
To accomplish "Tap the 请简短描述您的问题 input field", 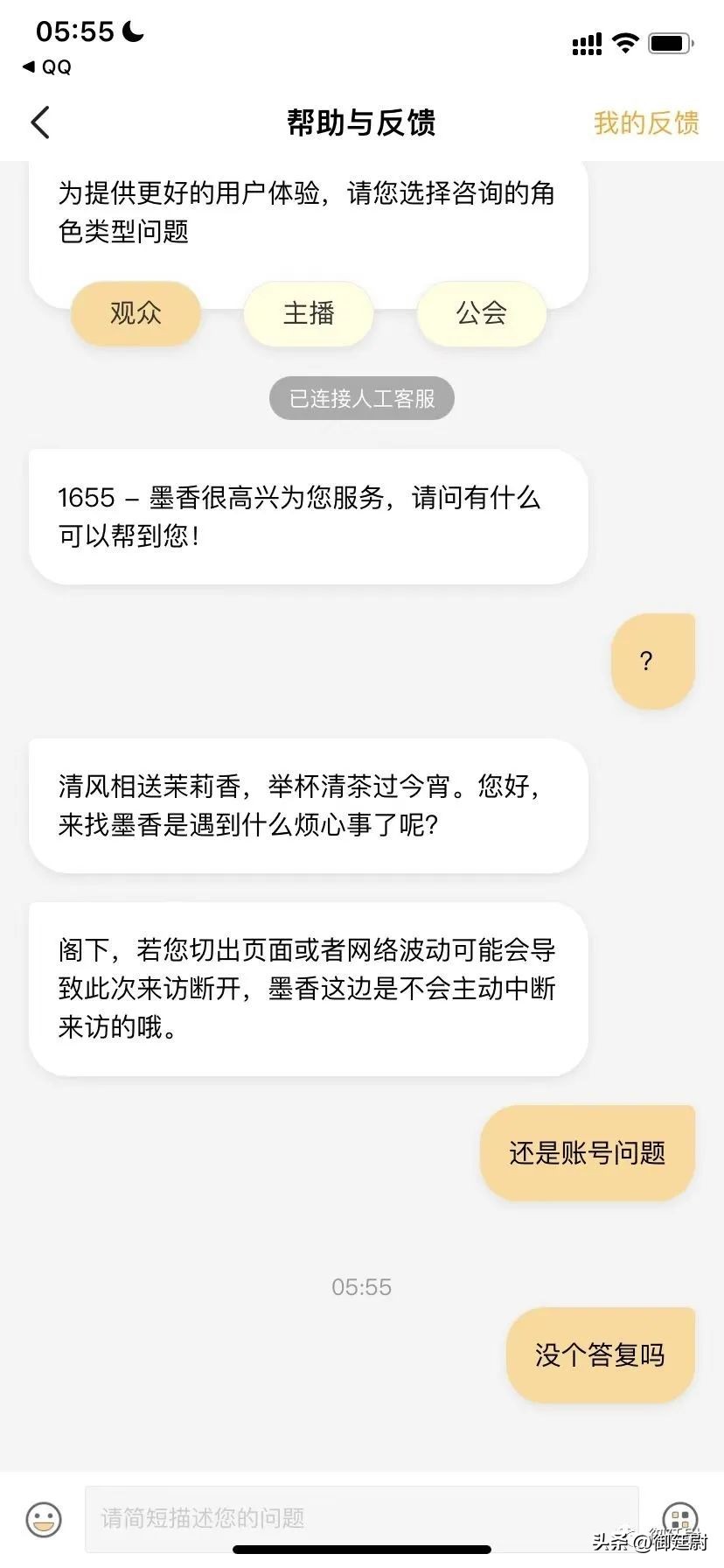I will (x=350, y=1515).
